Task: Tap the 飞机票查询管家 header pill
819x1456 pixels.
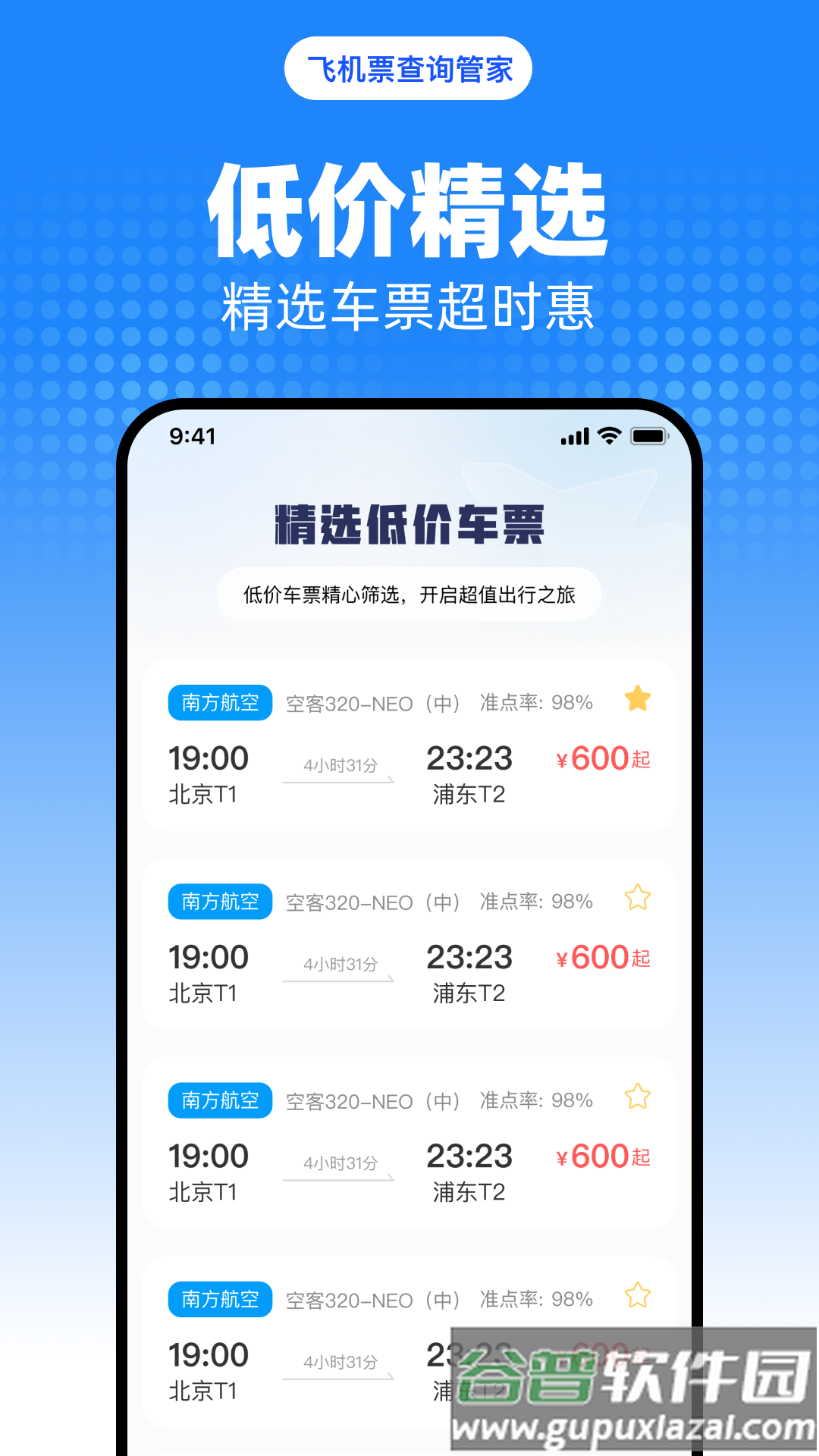Action: (x=409, y=67)
